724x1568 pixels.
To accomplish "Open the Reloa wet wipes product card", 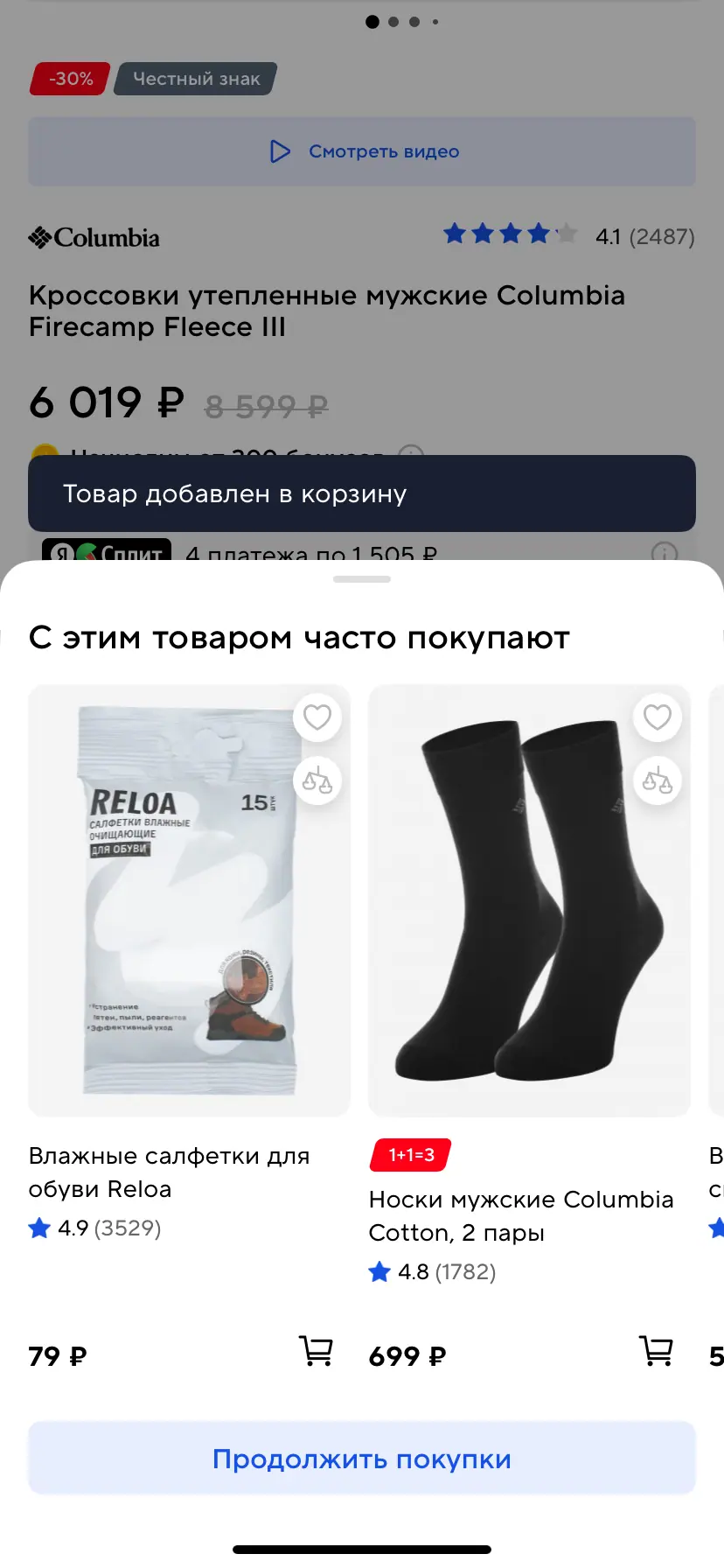I will pyautogui.click(x=189, y=901).
